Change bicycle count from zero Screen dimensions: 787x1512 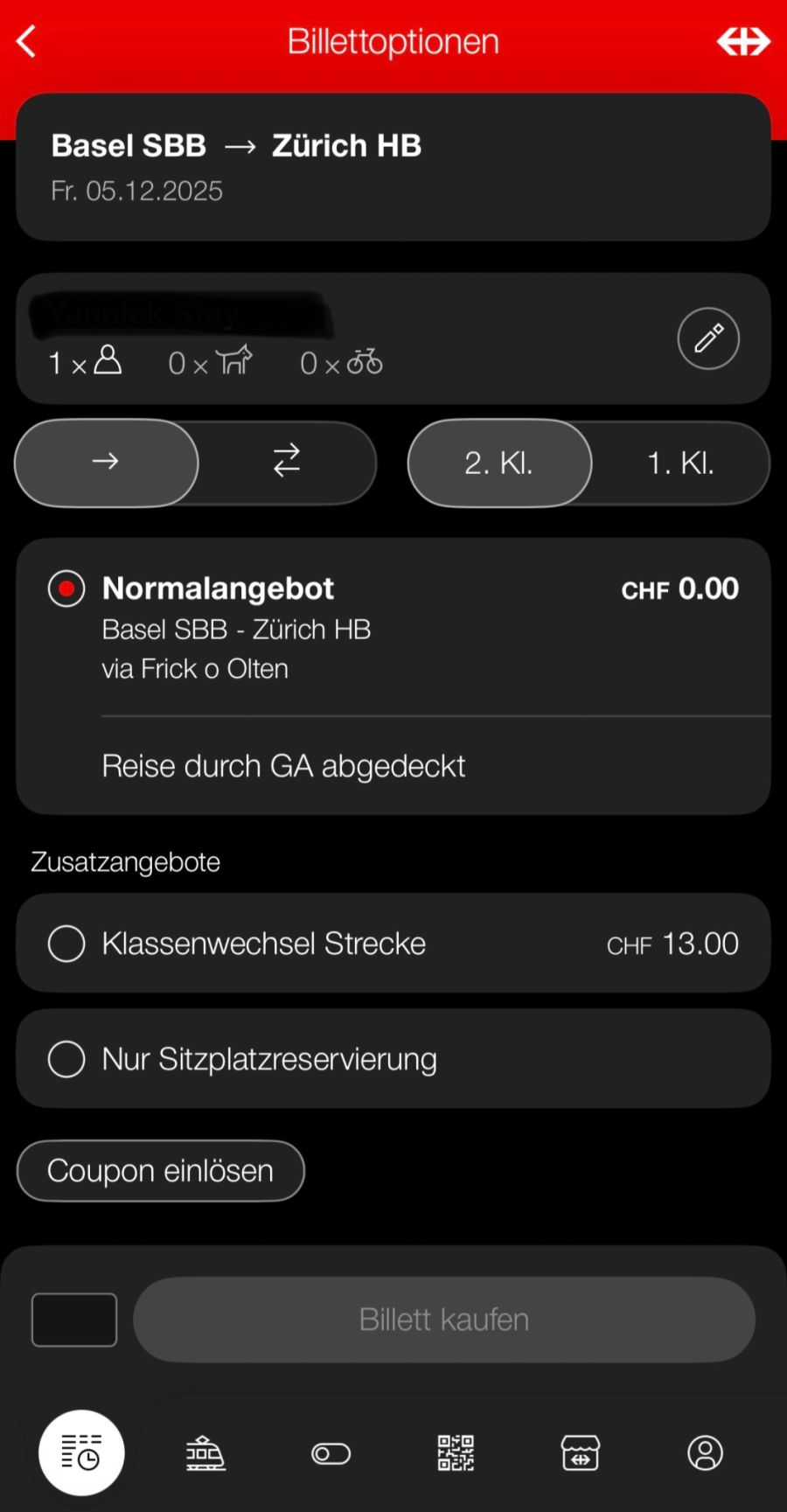[x=341, y=362]
